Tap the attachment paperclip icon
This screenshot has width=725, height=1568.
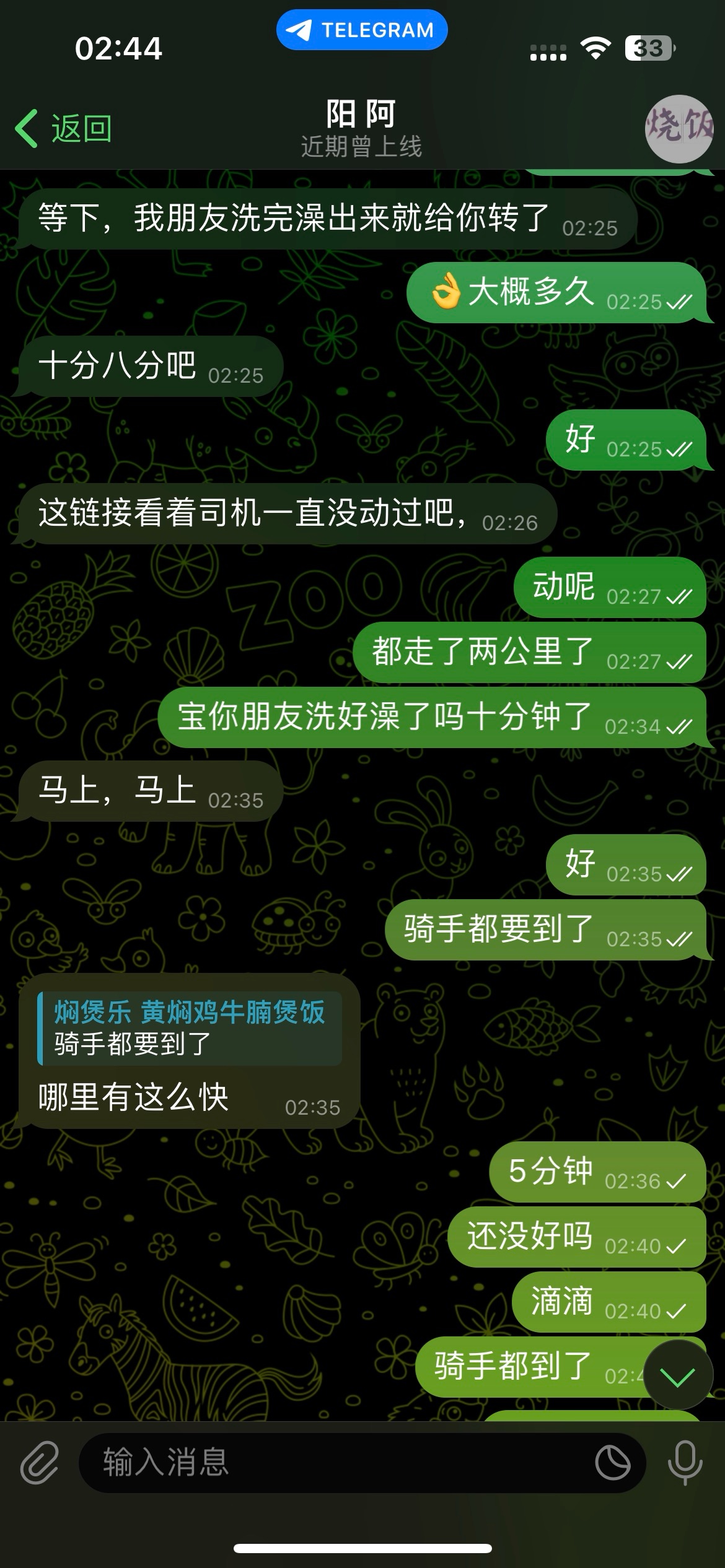[x=40, y=1463]
